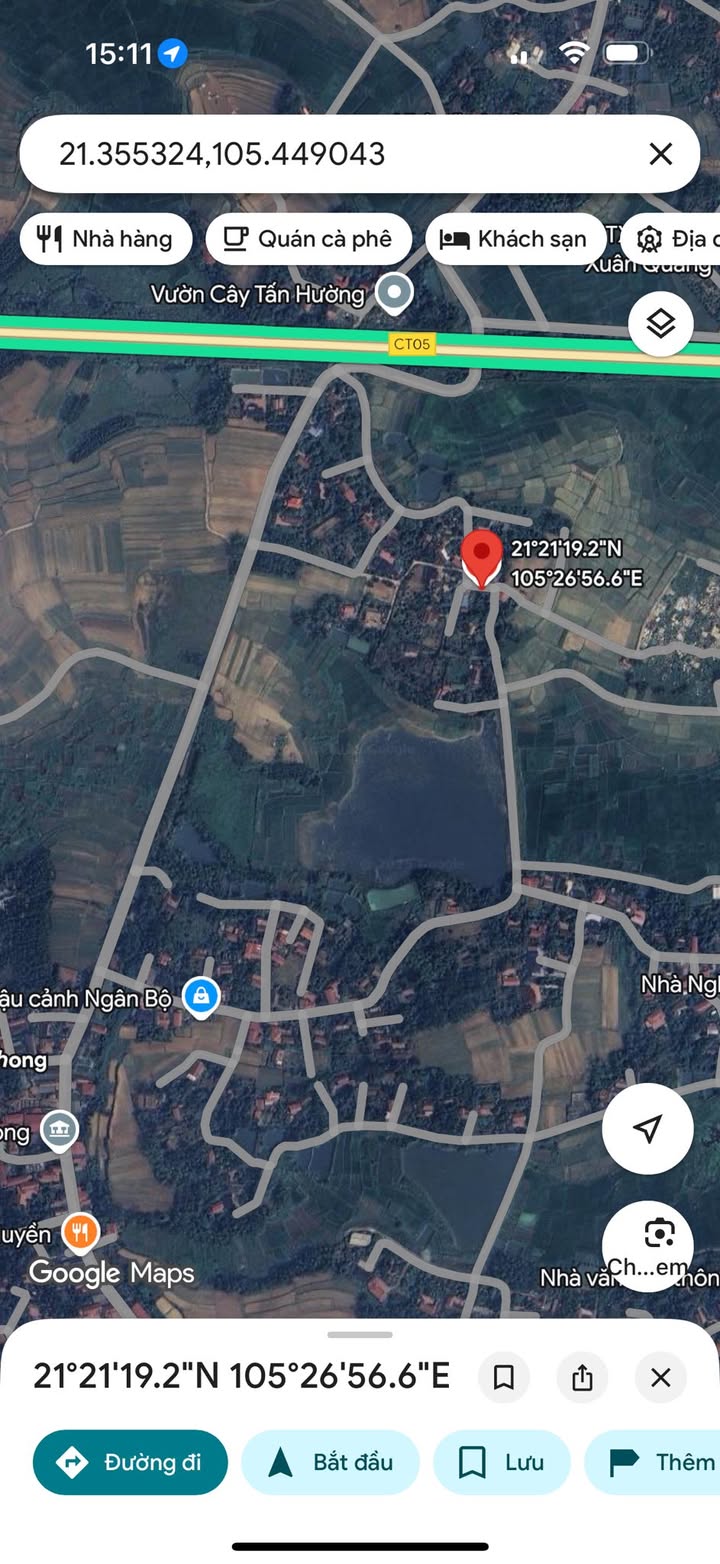Start navigation with Bắt đầu

[x=330, y=1462]
